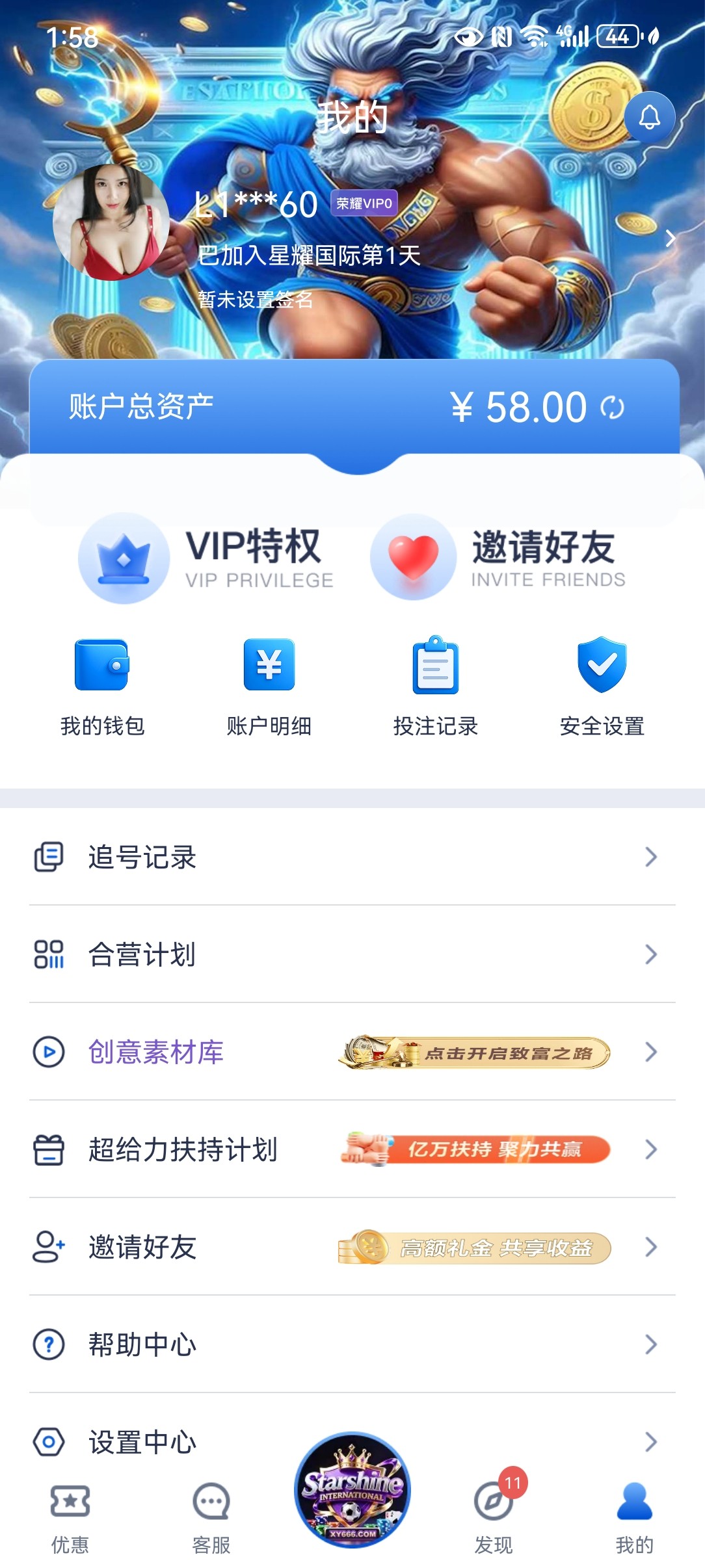Open the notifications bell
Viewport: 705px width, 1568px height.
pos(649,118)
